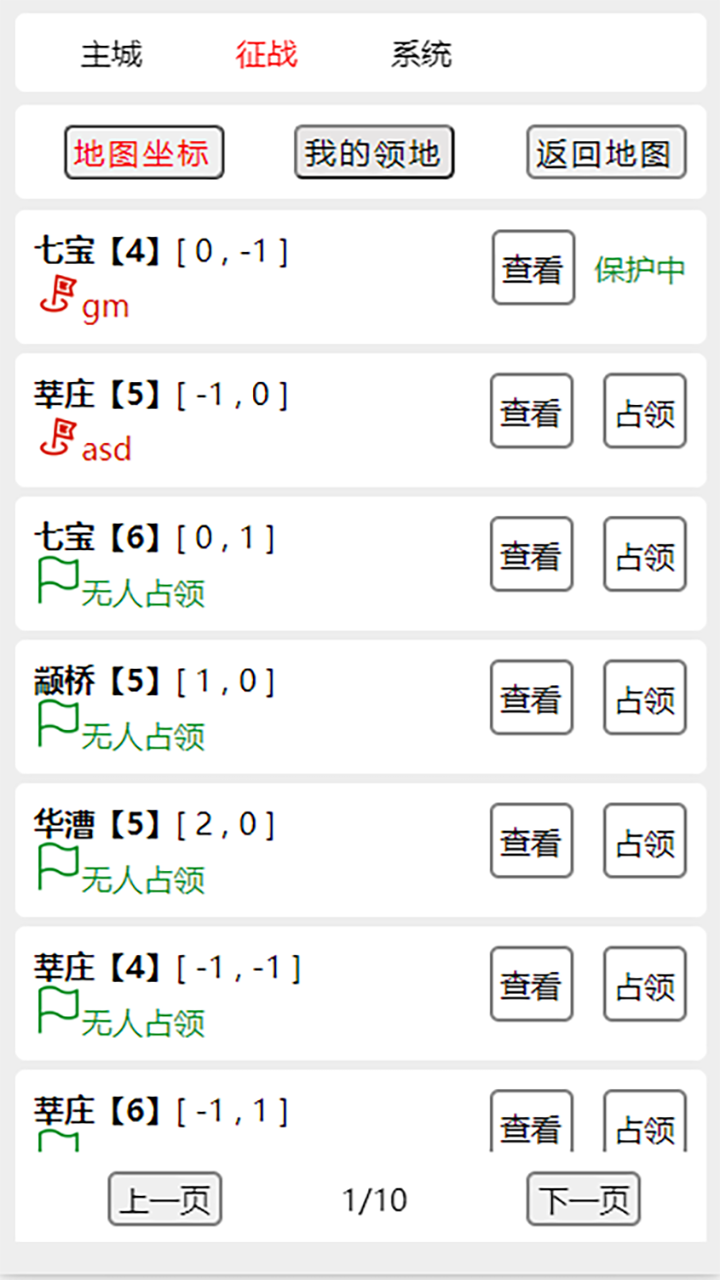Screen dimensions: 720x1280
Task: Go to previous page with 上一页
Action: point(165,1199)
